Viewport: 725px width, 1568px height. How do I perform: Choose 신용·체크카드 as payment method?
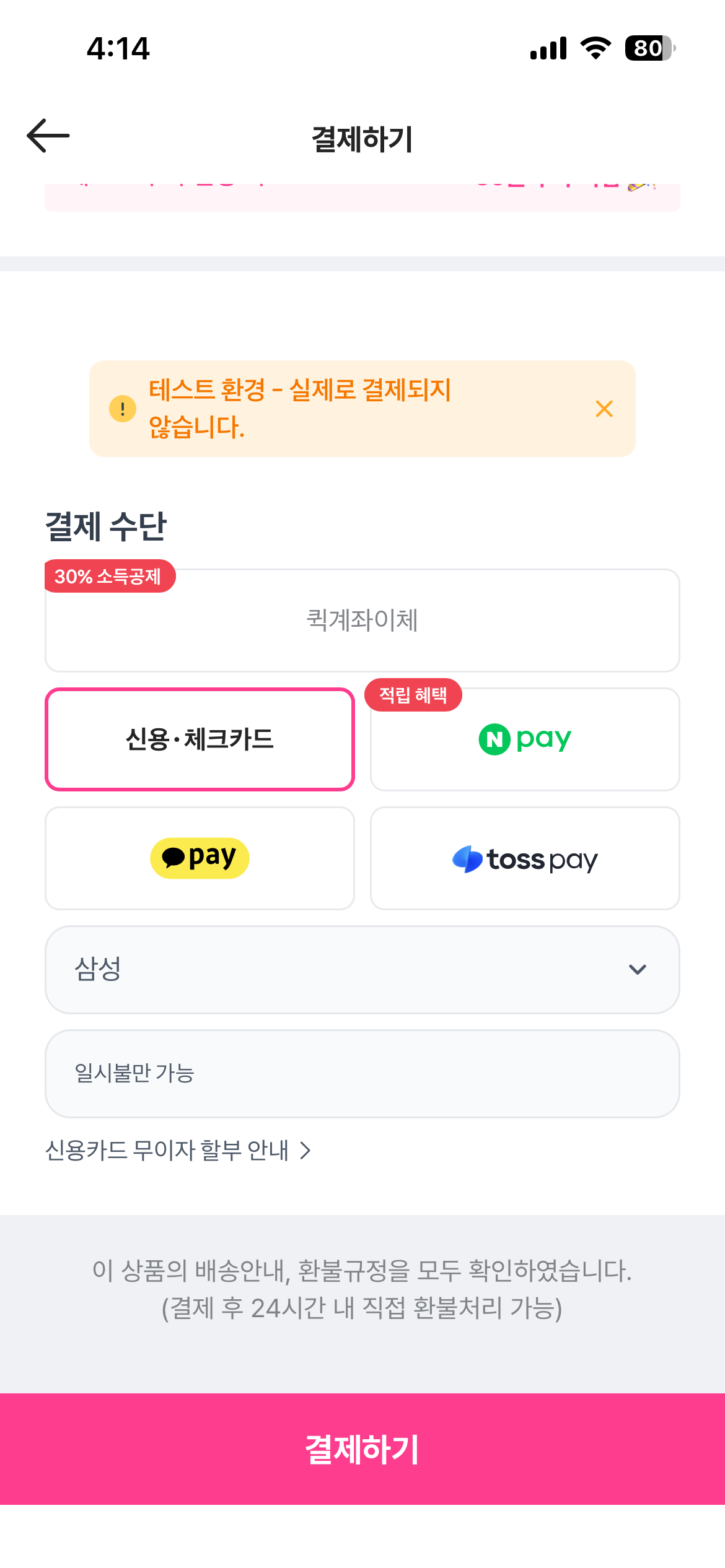200,739
